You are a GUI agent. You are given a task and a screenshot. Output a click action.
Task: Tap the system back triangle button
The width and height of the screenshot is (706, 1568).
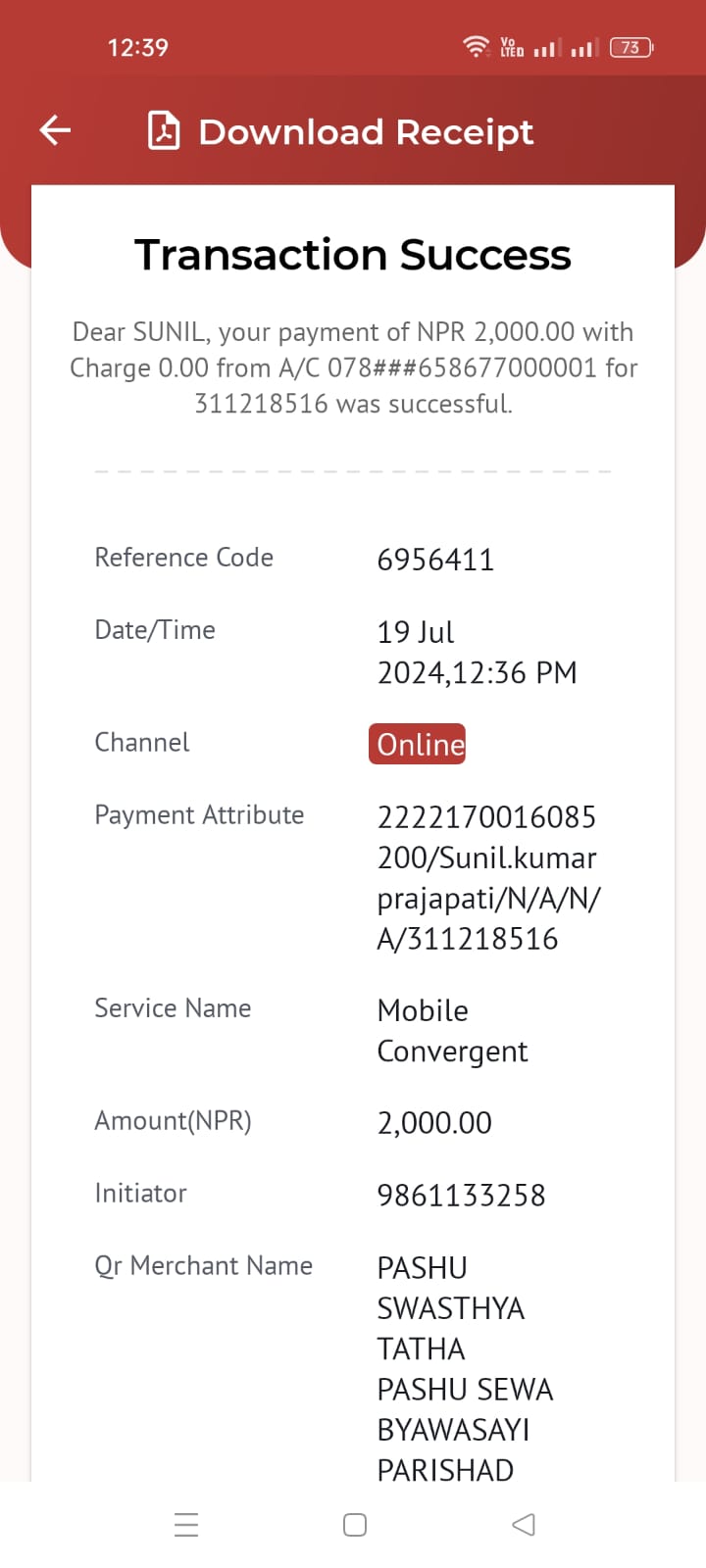524,1525
